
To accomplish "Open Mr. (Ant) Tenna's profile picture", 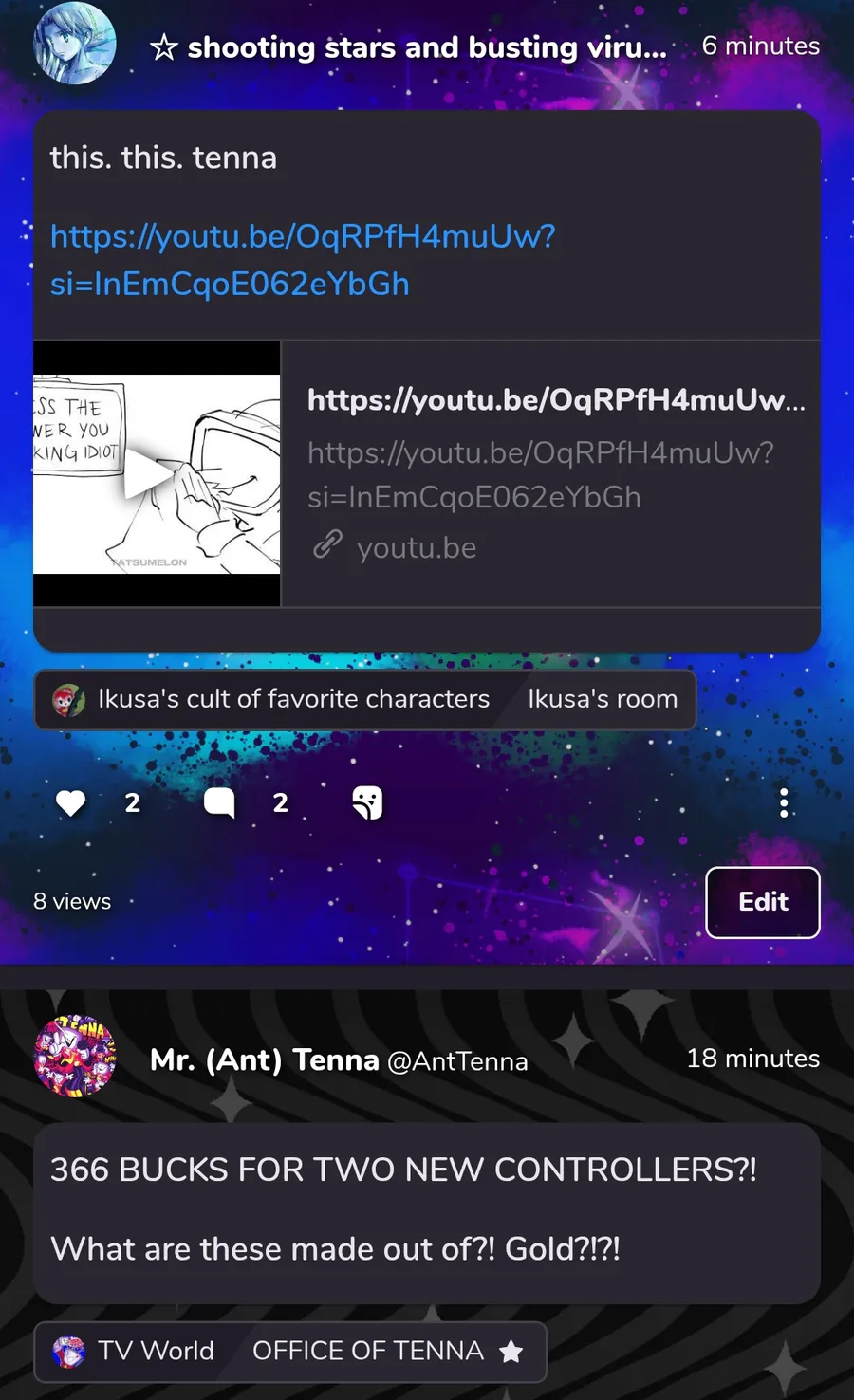I will (x=75, y=1056).
